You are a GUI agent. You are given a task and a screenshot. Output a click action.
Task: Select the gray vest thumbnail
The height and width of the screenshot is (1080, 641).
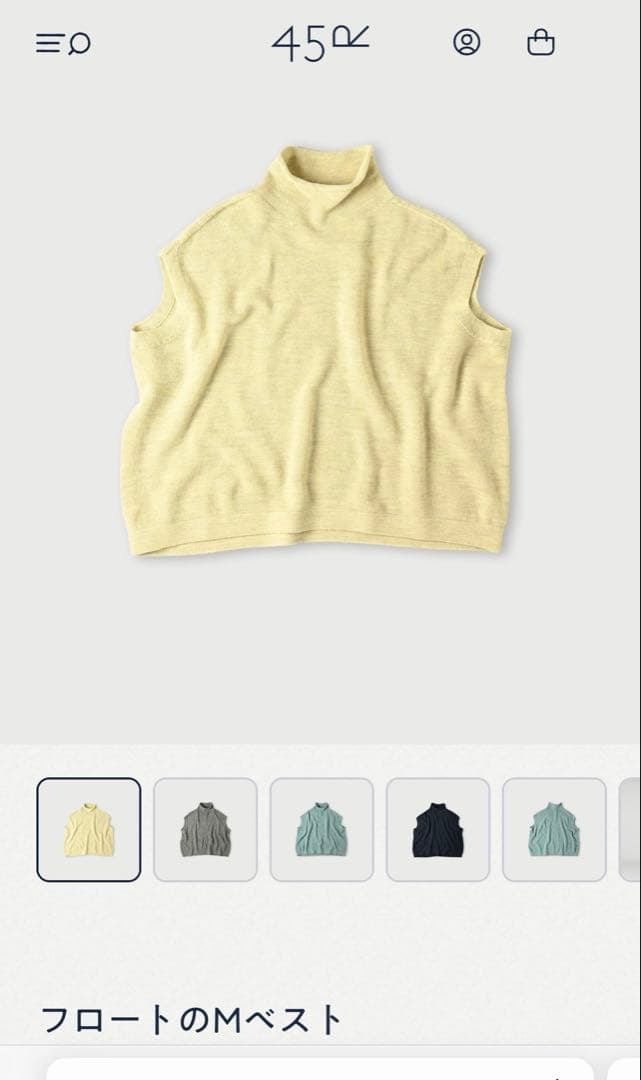(205, 830)
